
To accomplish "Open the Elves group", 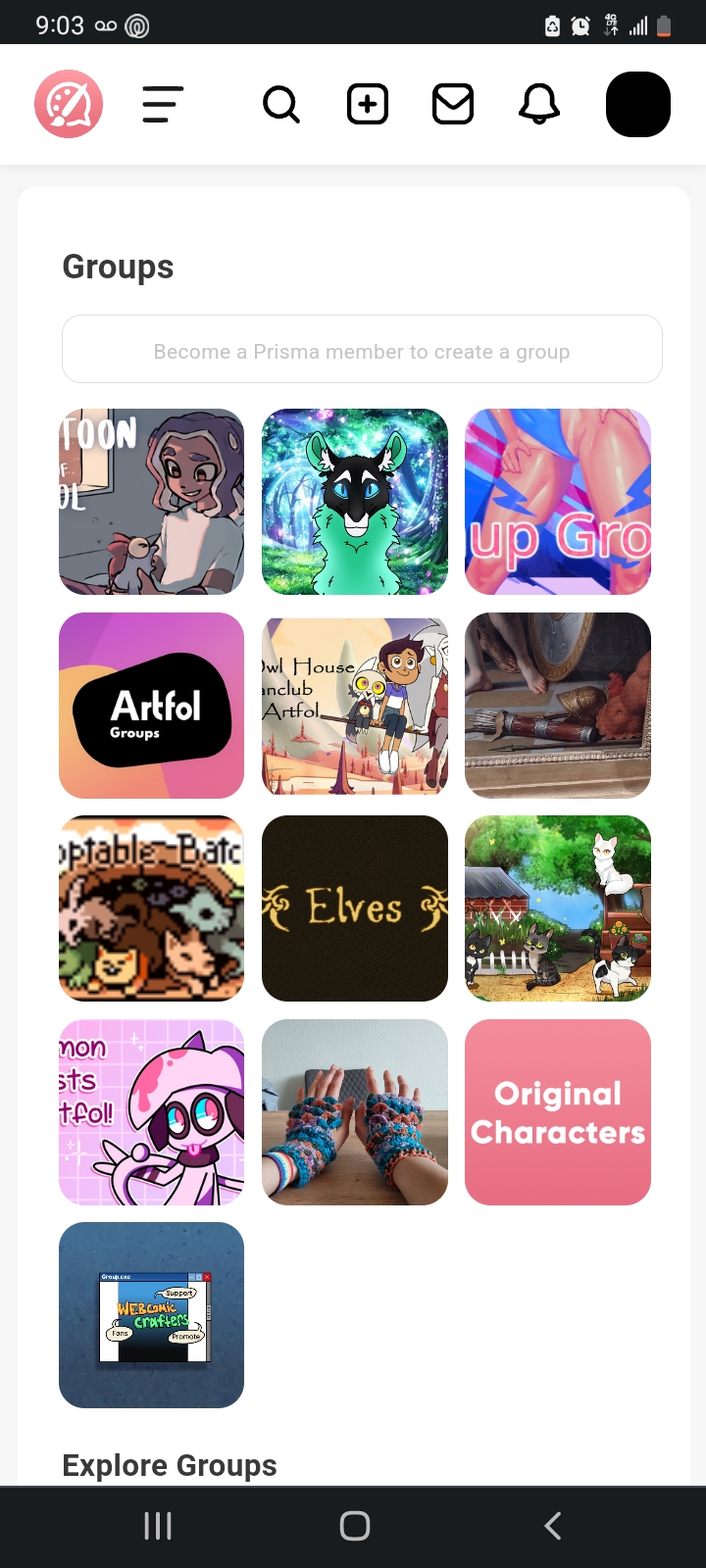I will click(x=355, y=908).
